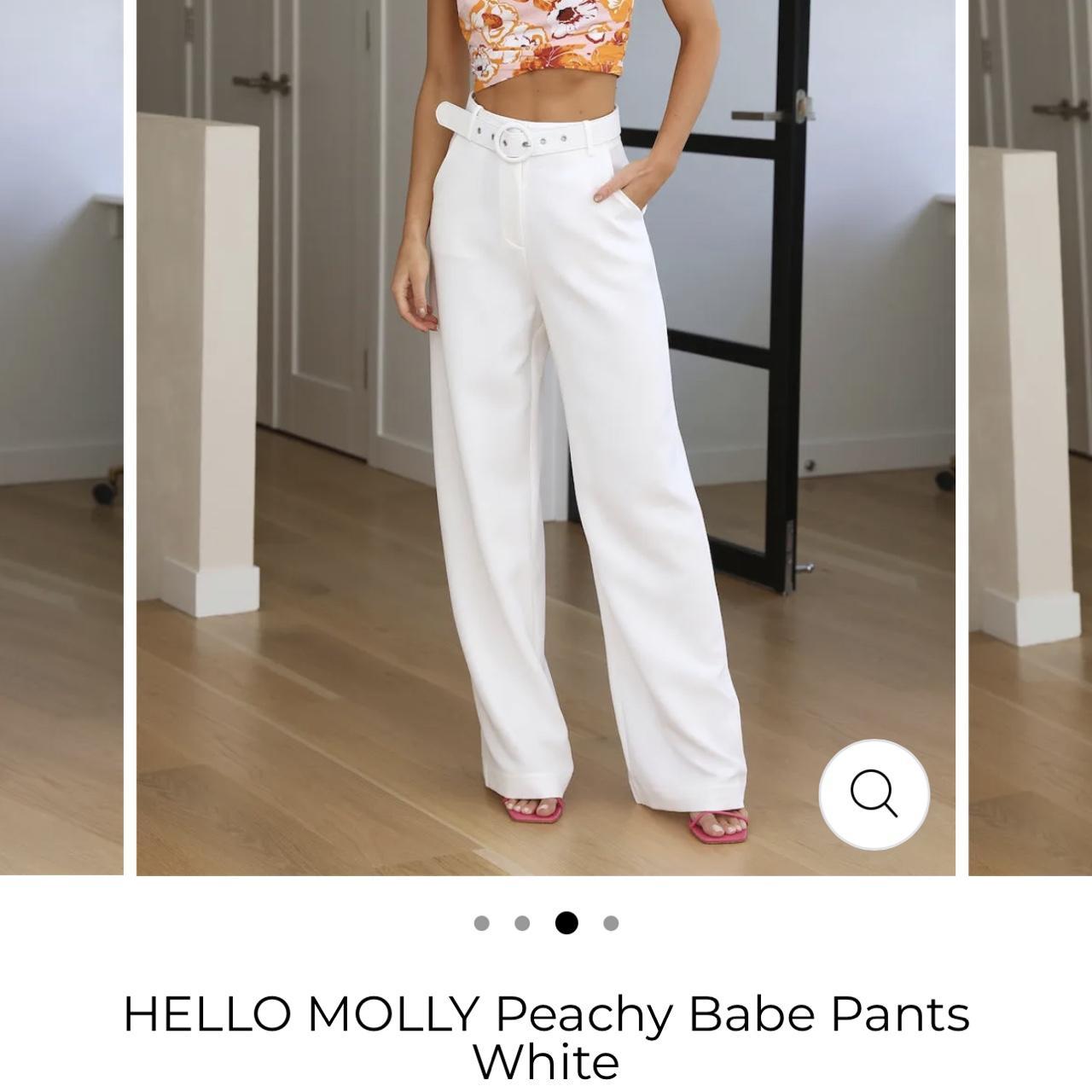Image resolution: width=1092 pixels, height=1092 pixels.
Task: Go to the fourth carousel dot
Action: (611, 923)
